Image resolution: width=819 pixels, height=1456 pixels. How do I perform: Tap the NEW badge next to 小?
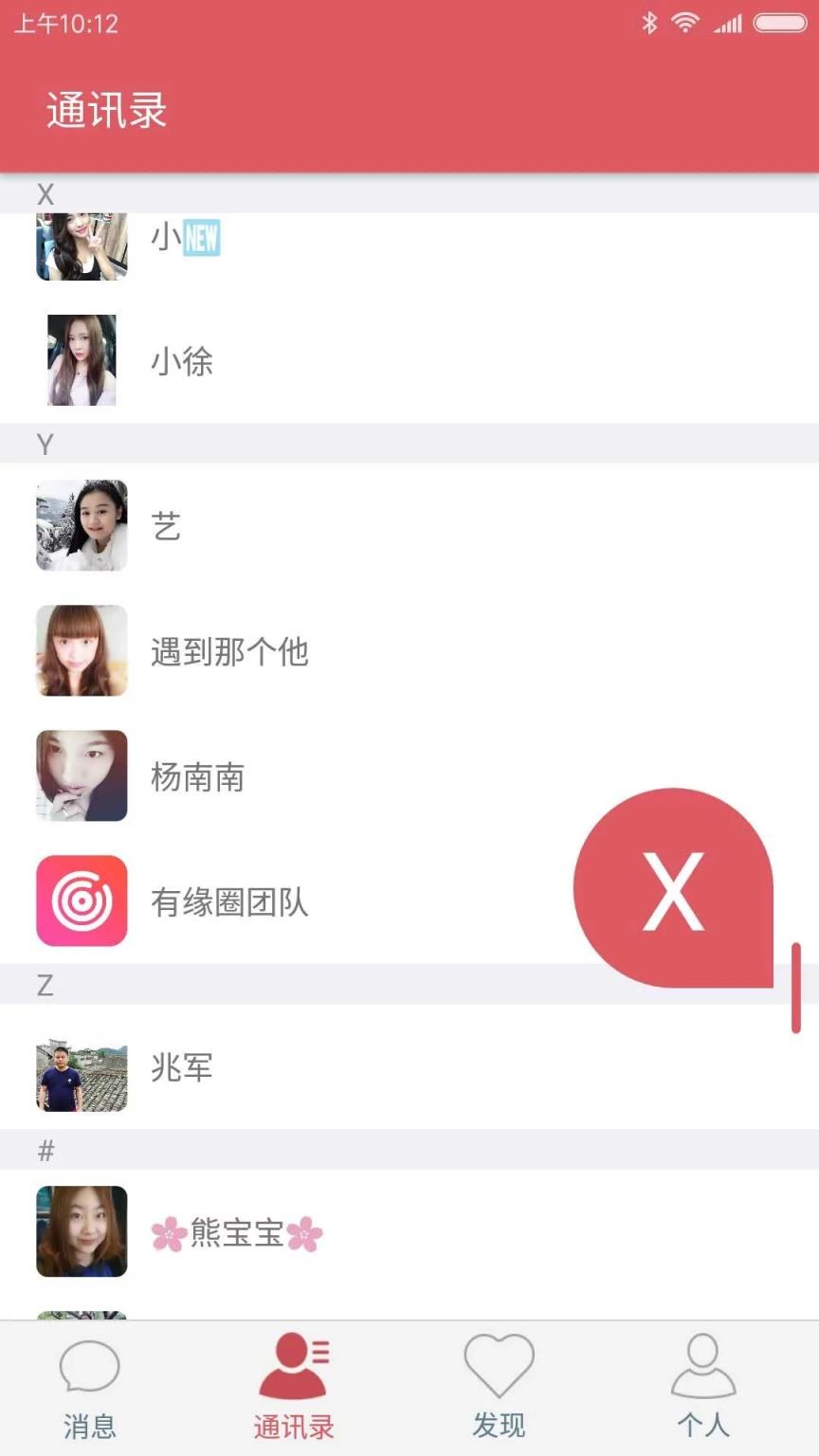click(x=200, y=239)
